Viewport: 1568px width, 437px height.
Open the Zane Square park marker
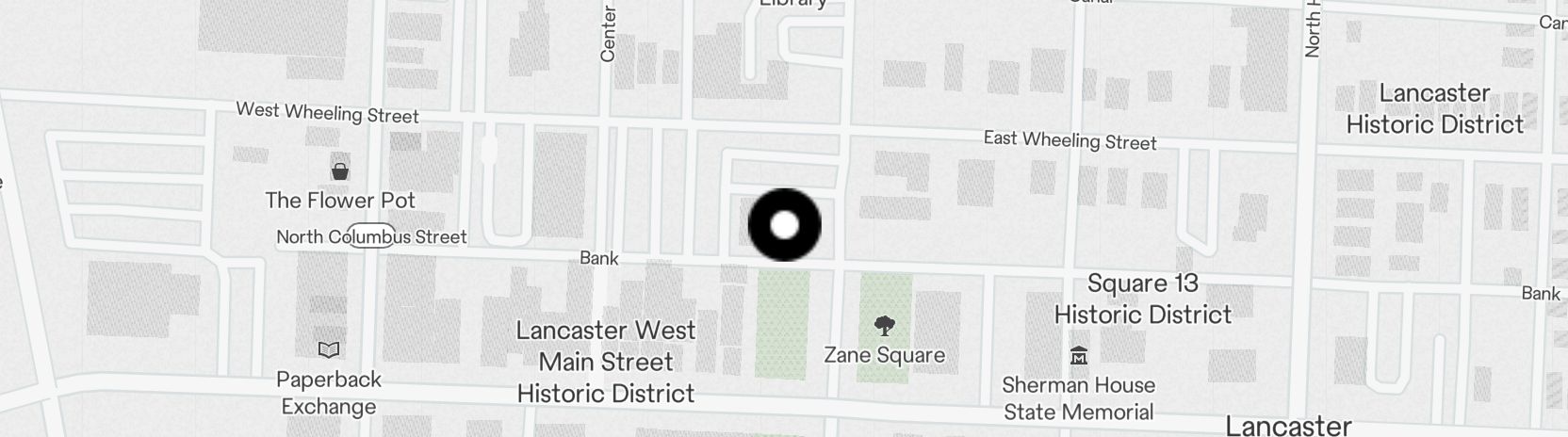(x=884, y=327)
